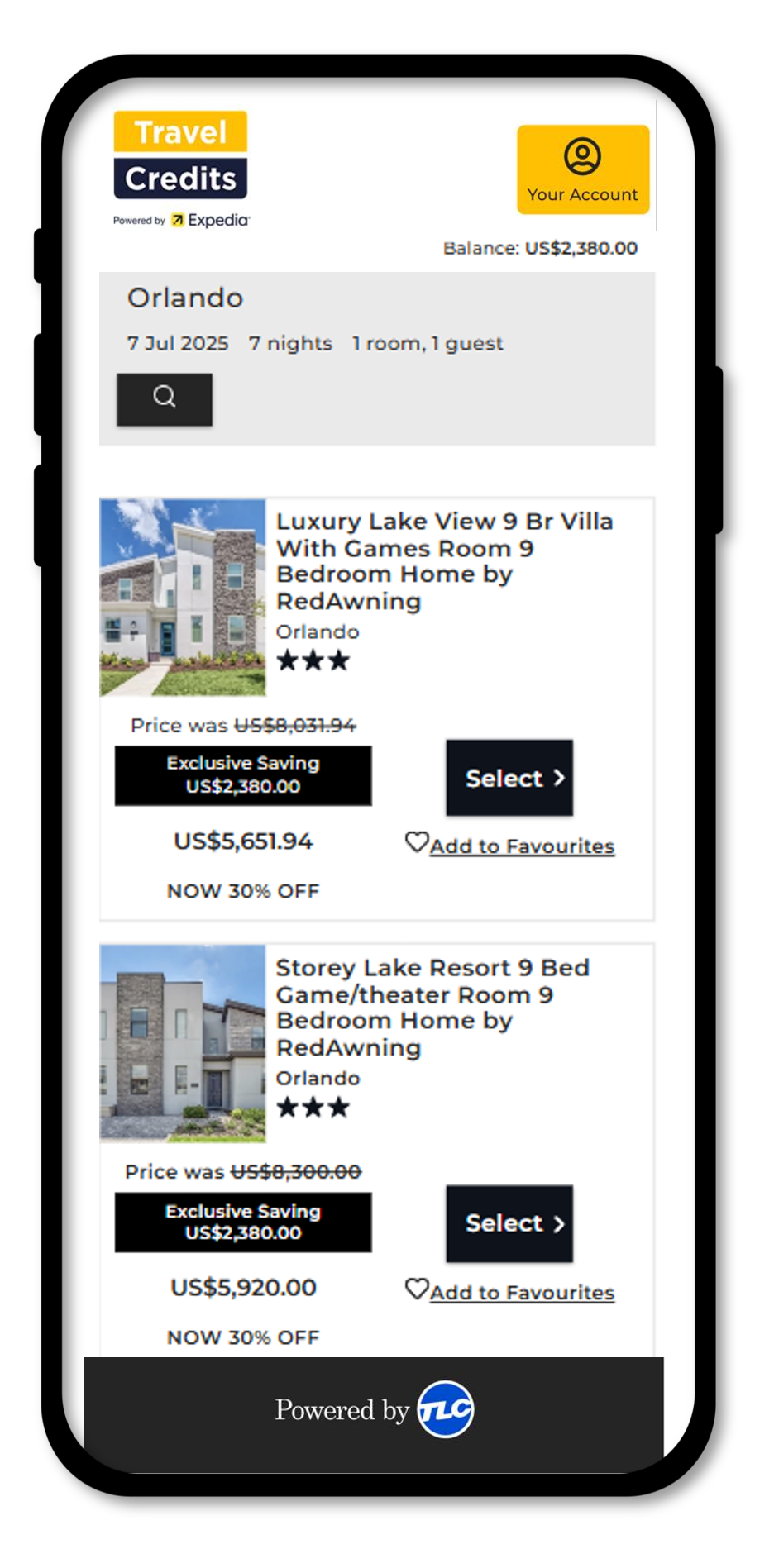The width and height of the screenshot is (774, 1568).
Task: Add the Luxury Lake View Villa to favourites
Action: click(x=510, y=845)
